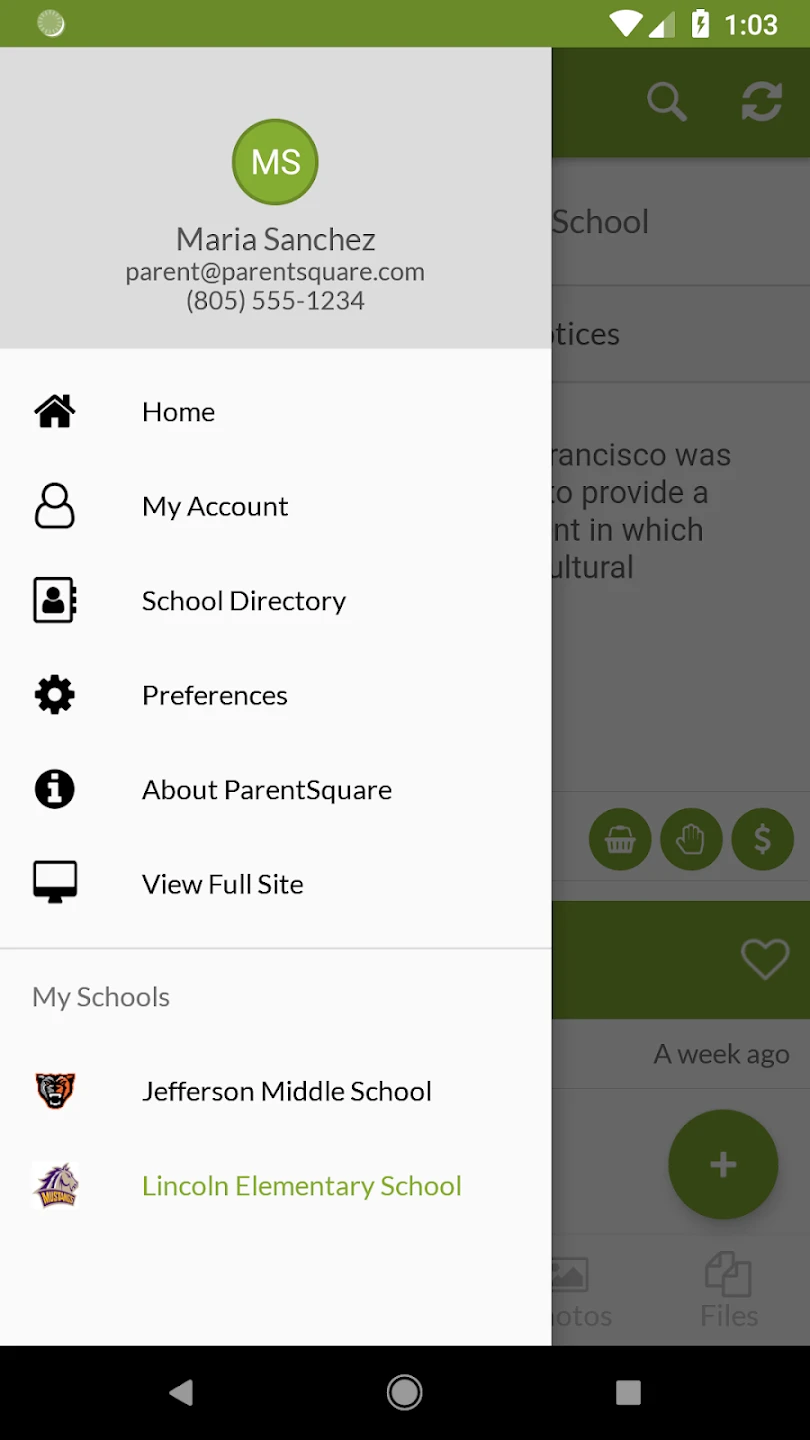Select Lincoln Elementary School
This screenshot has height=1440, width=810.
(275, 1185)
